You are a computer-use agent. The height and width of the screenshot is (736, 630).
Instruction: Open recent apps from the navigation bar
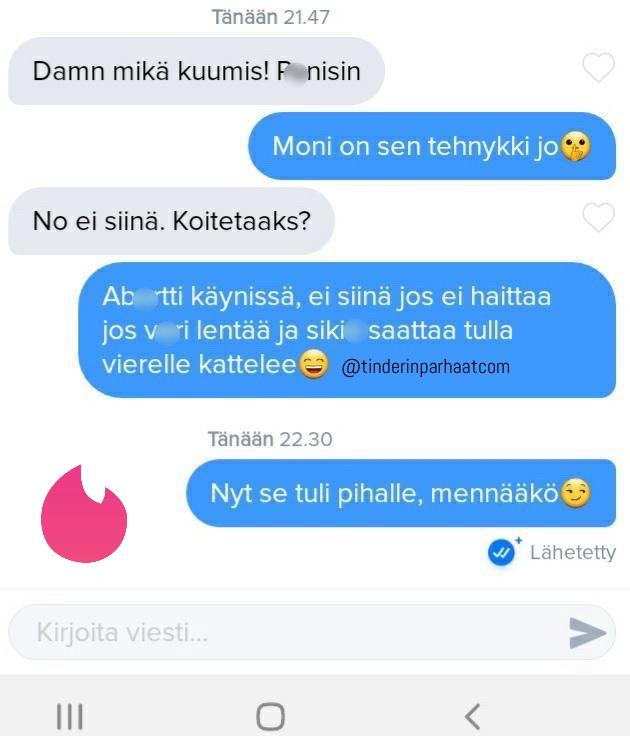click(69, 715)
